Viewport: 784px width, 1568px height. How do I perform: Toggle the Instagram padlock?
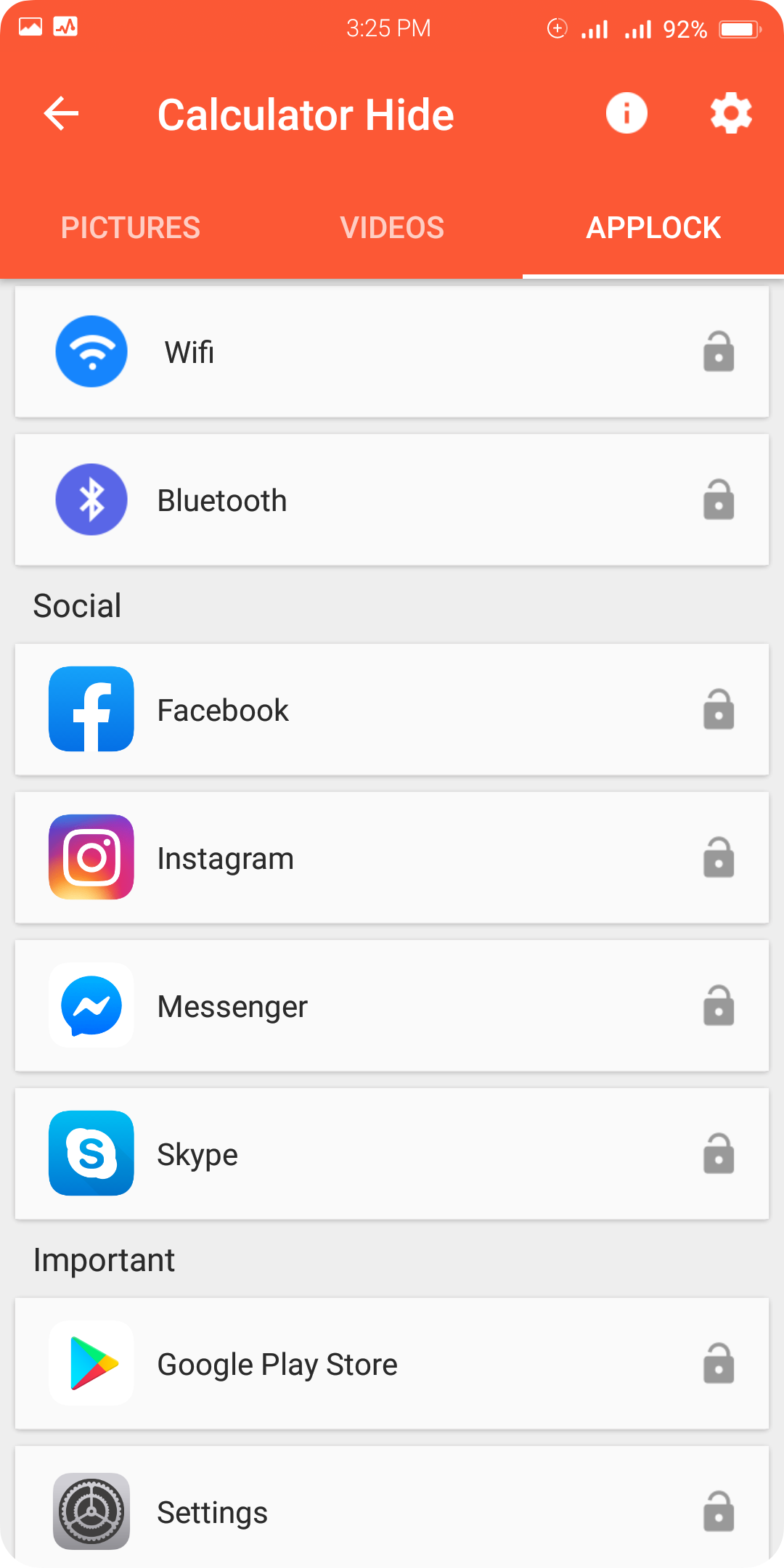click(719, 857)
